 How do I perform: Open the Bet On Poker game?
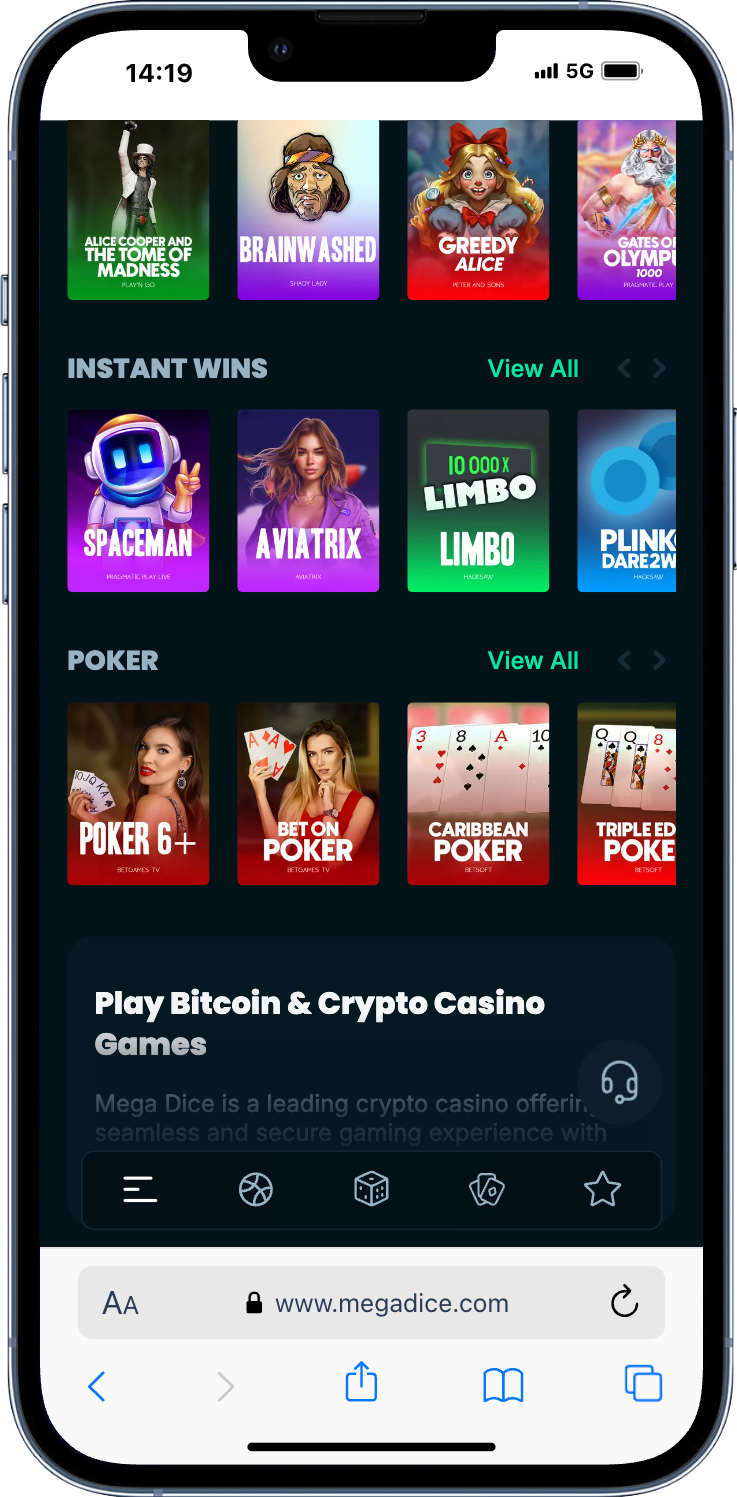[308, 793]
